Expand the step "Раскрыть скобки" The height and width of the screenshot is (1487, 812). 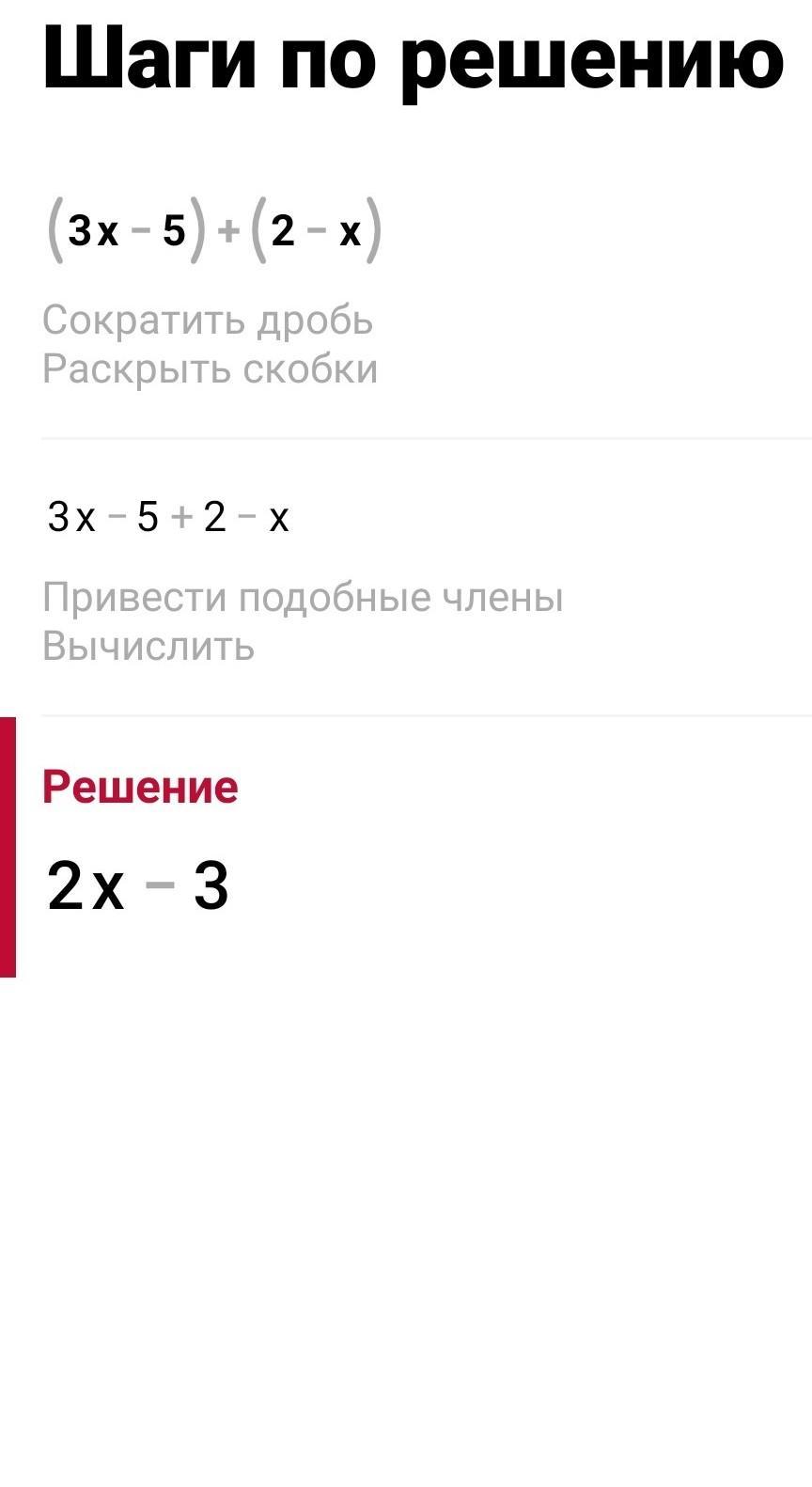coord(210,369)
